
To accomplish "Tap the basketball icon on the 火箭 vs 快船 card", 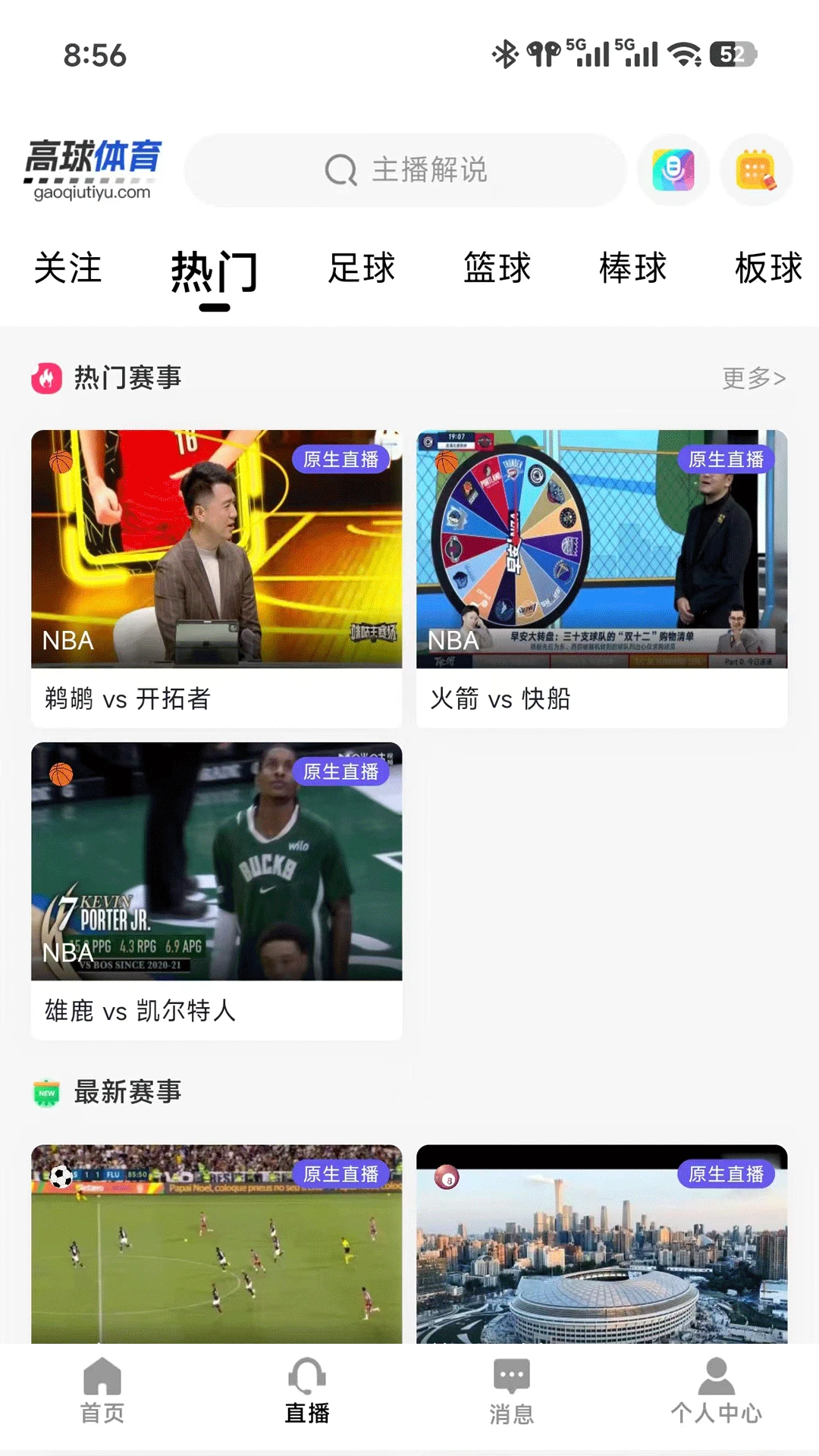I will pos(446,460).
